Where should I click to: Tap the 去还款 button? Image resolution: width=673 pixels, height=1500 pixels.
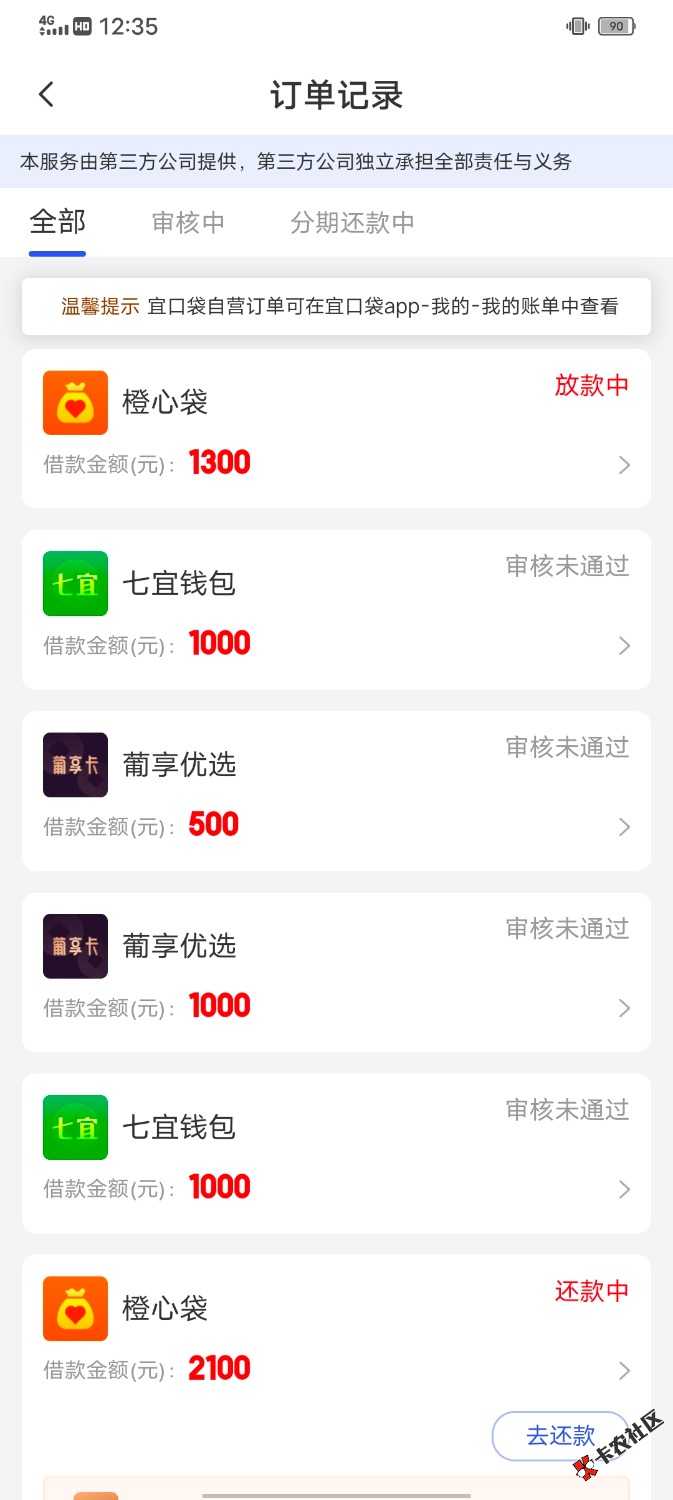(x=560, y=1436)
